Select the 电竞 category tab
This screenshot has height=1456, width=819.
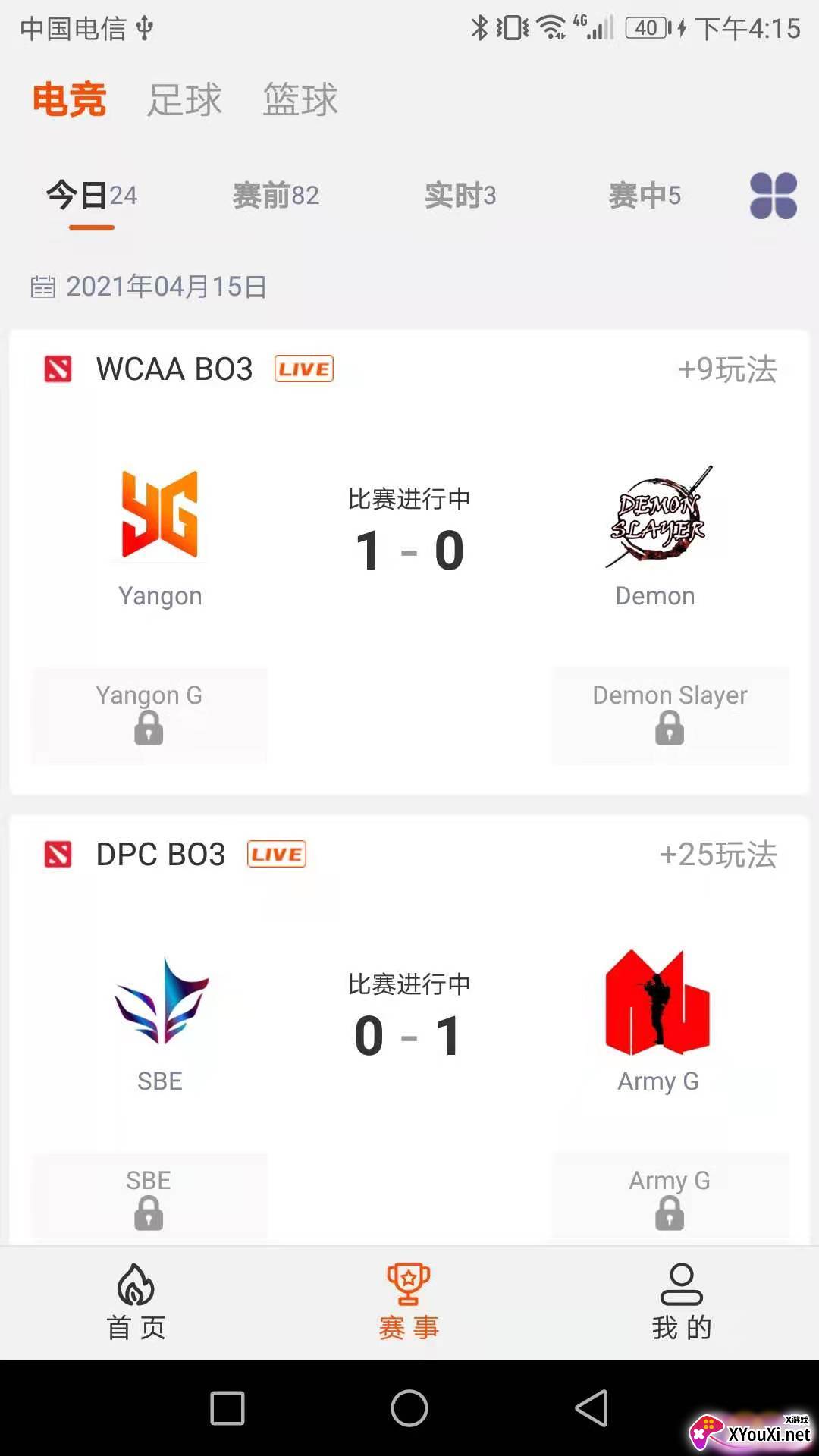(x=69, y=100)
